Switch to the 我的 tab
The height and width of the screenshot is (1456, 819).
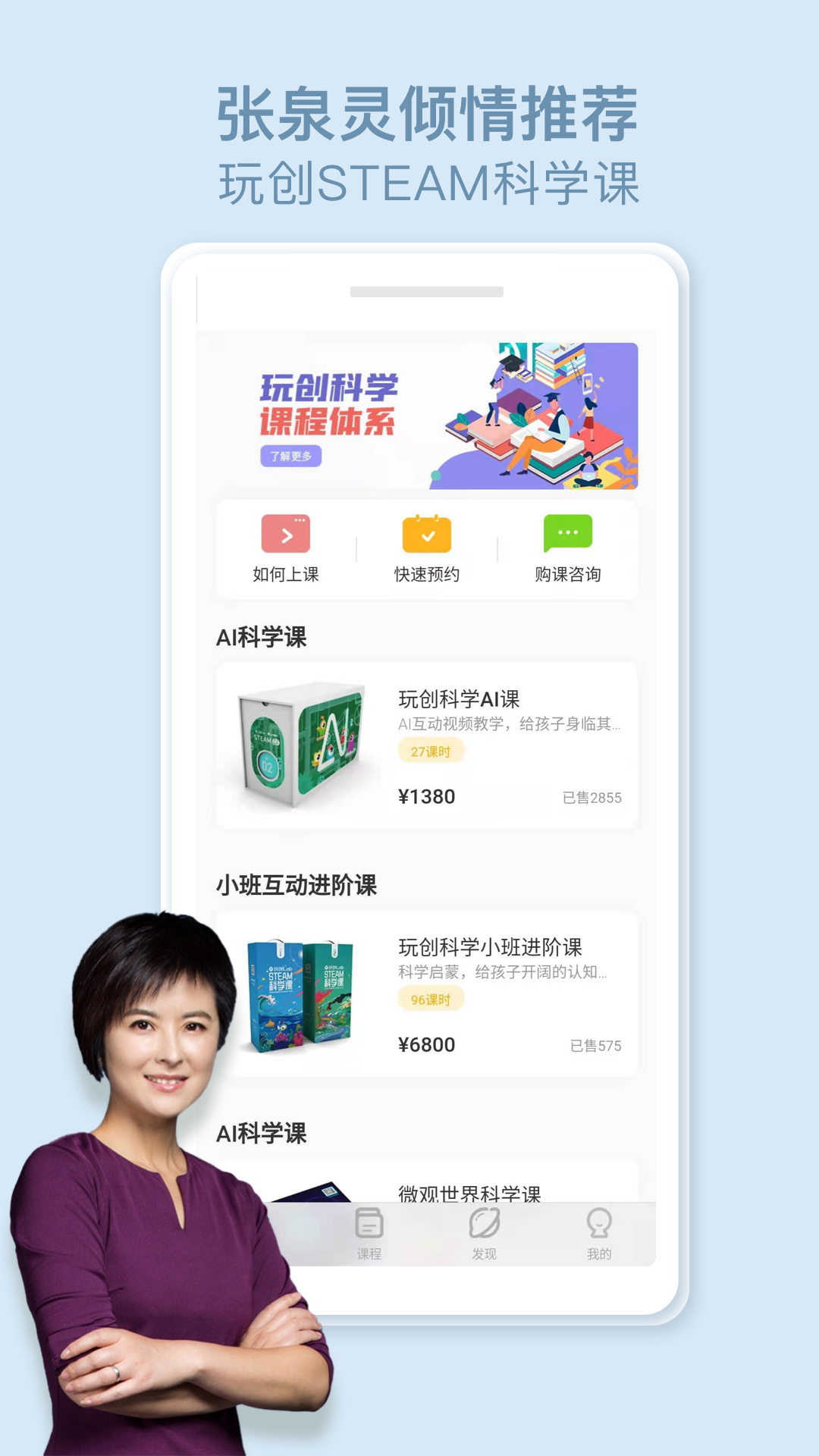[600, 1232]
